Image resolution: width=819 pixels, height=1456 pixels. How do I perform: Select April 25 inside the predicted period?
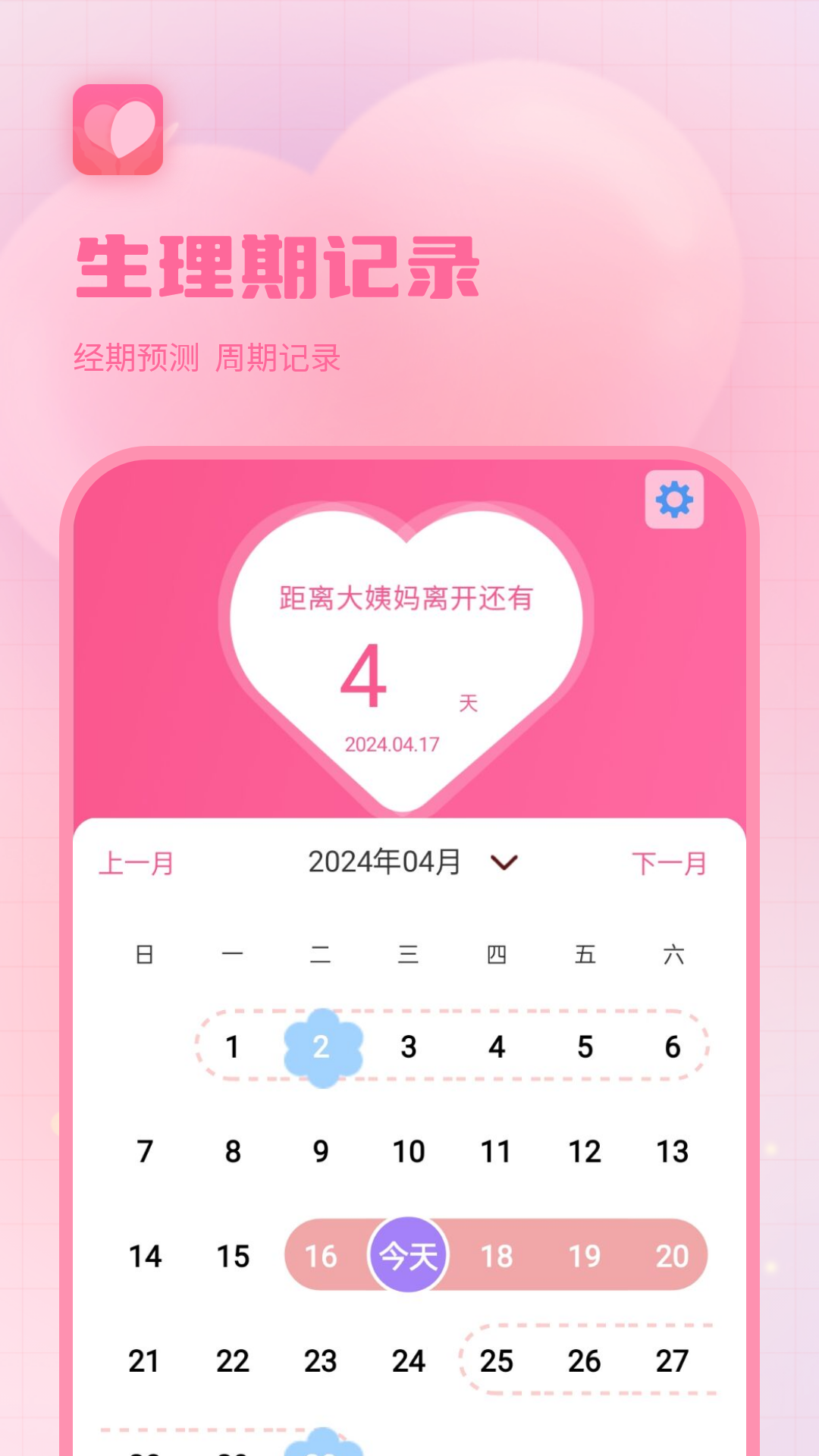click(x=495, y=1361)
